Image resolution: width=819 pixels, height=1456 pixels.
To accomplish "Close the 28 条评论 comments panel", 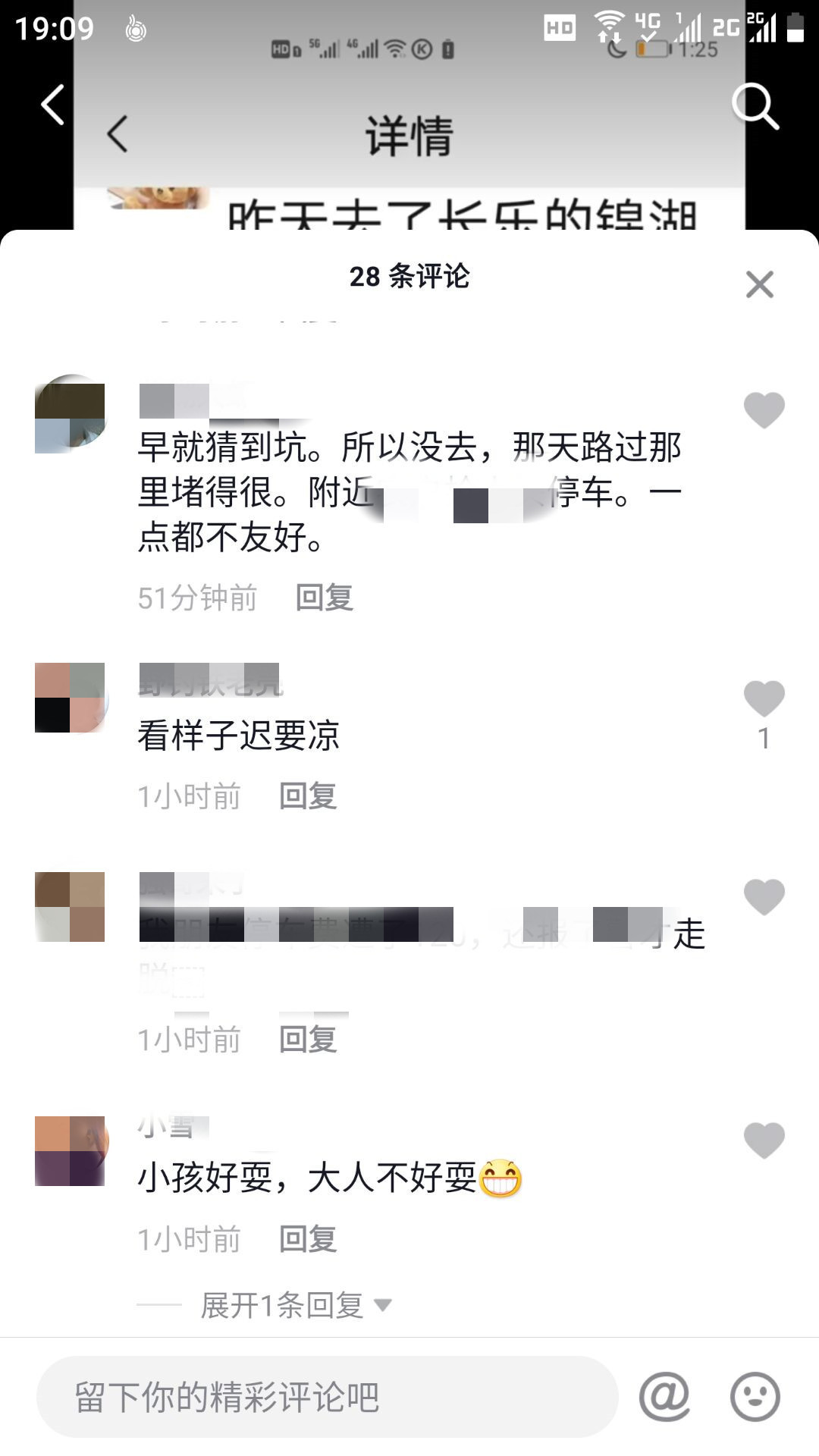I will [x=759, y=285].
